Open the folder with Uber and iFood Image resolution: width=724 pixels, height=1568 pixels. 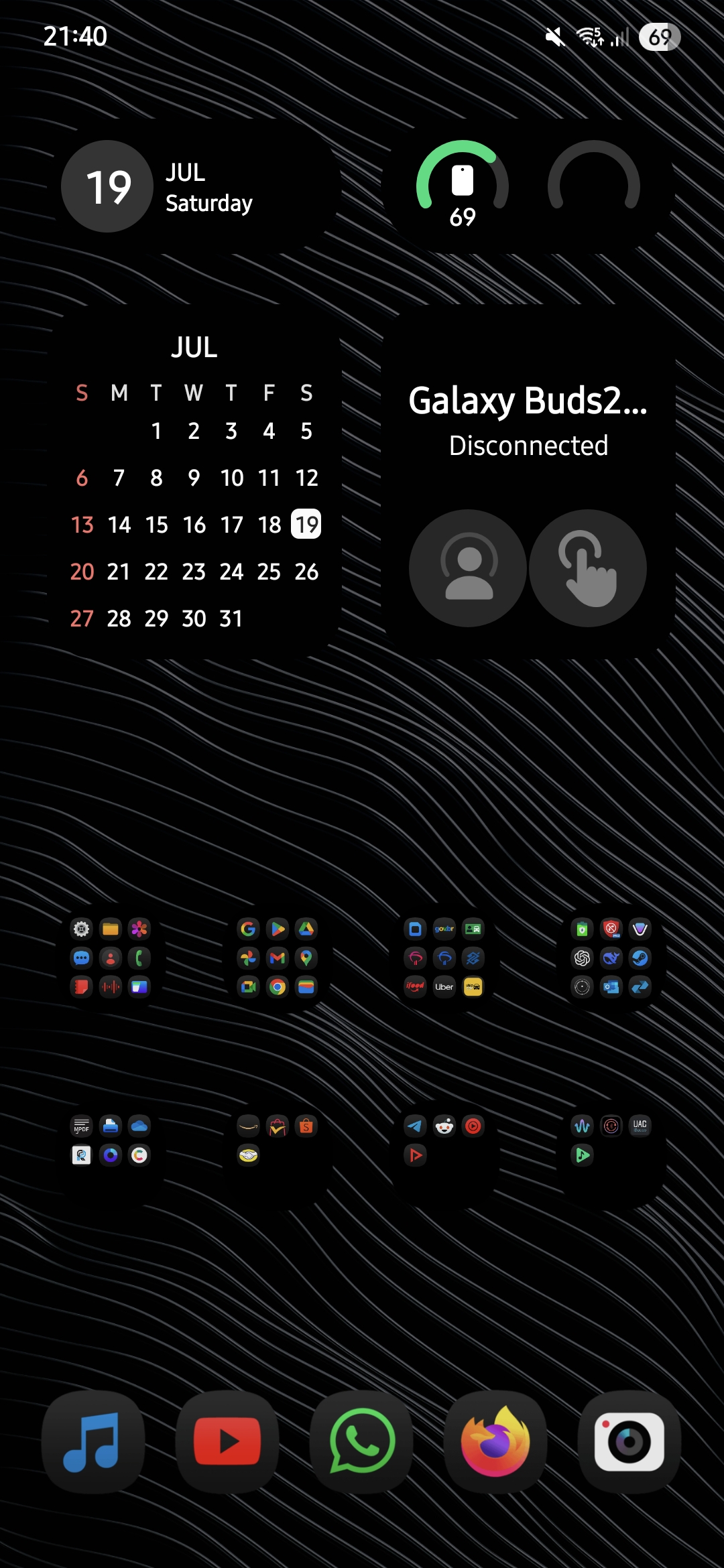(x=444, y=958)
